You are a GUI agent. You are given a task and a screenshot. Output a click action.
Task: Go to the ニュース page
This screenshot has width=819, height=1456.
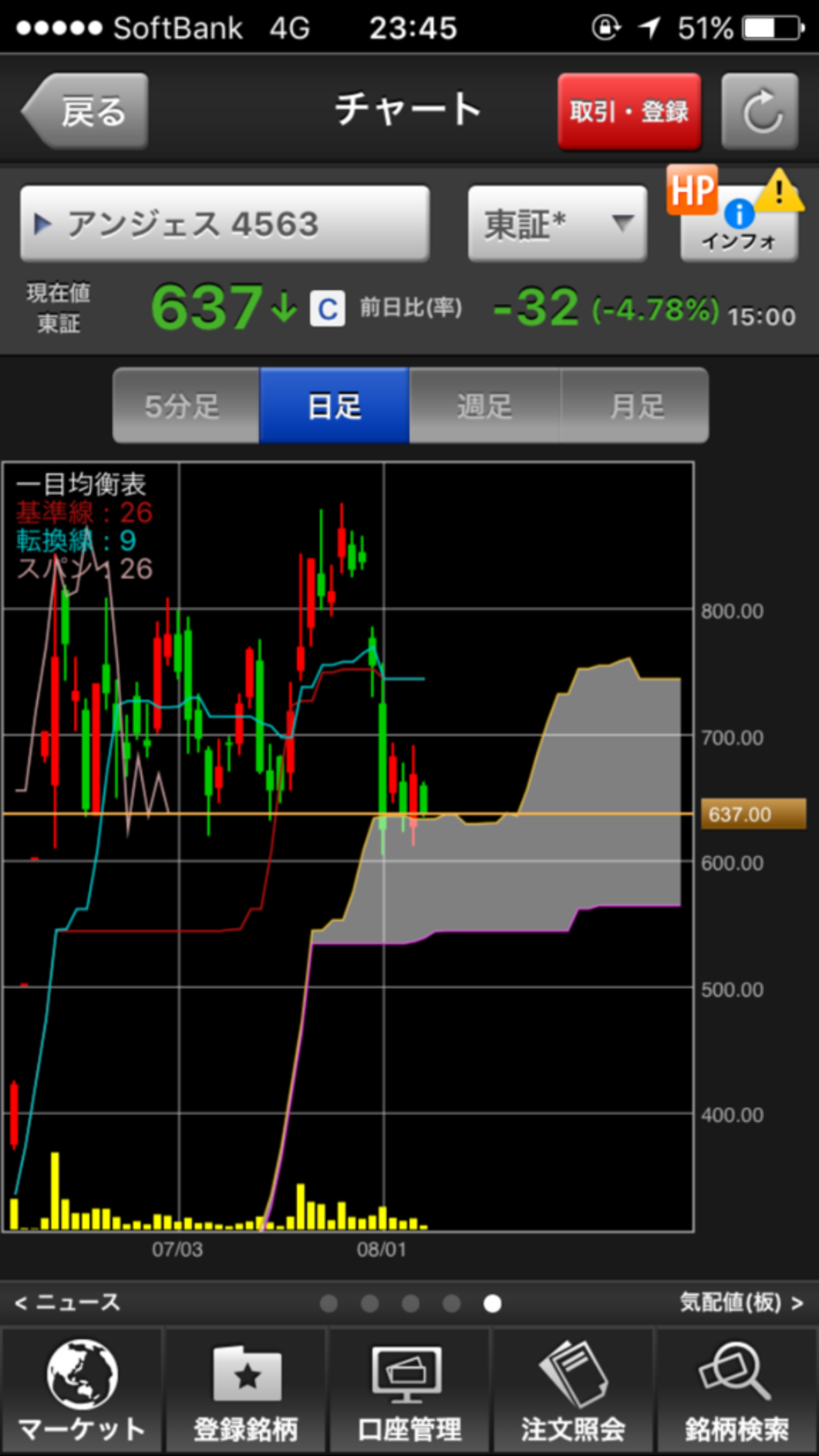[68, 1302]
